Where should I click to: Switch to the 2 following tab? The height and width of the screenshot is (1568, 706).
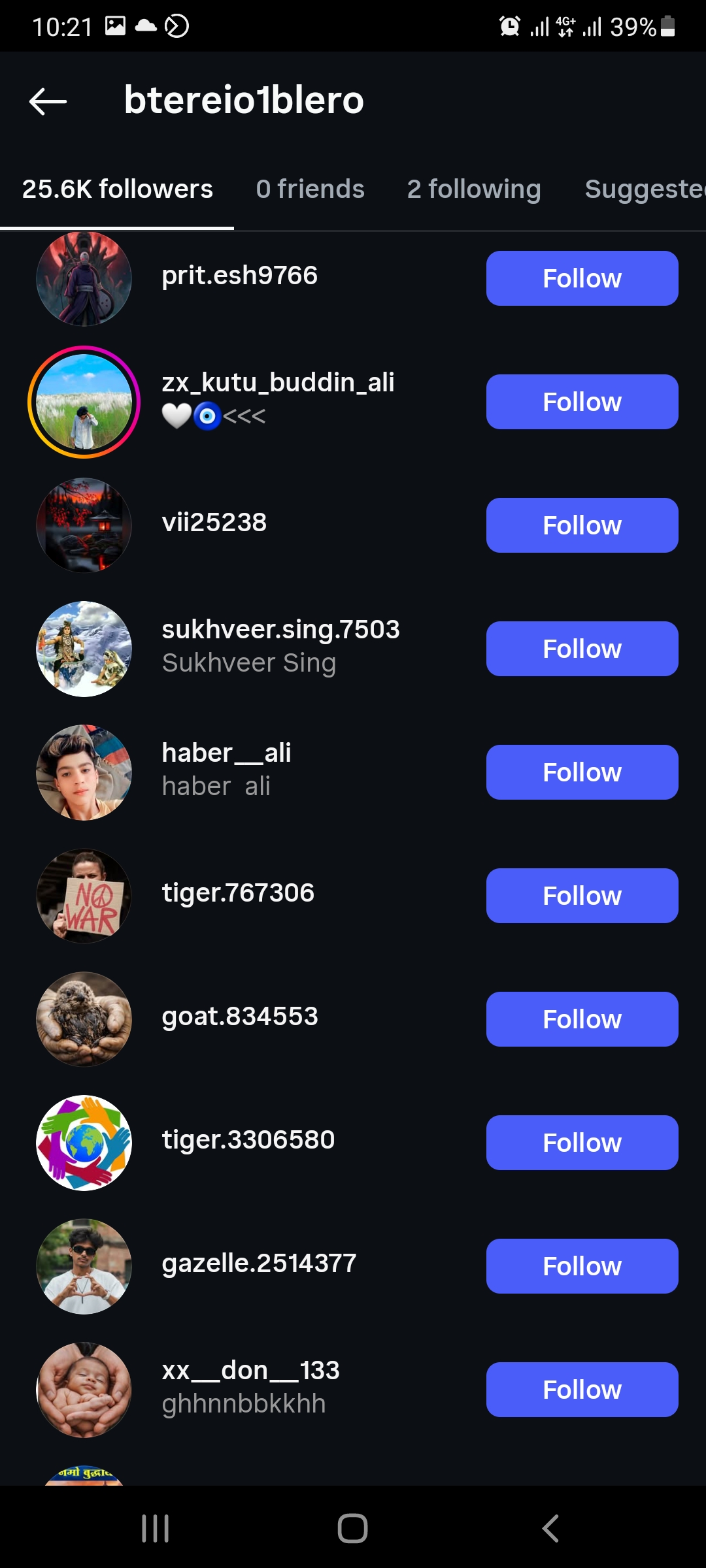pos(474,189)
